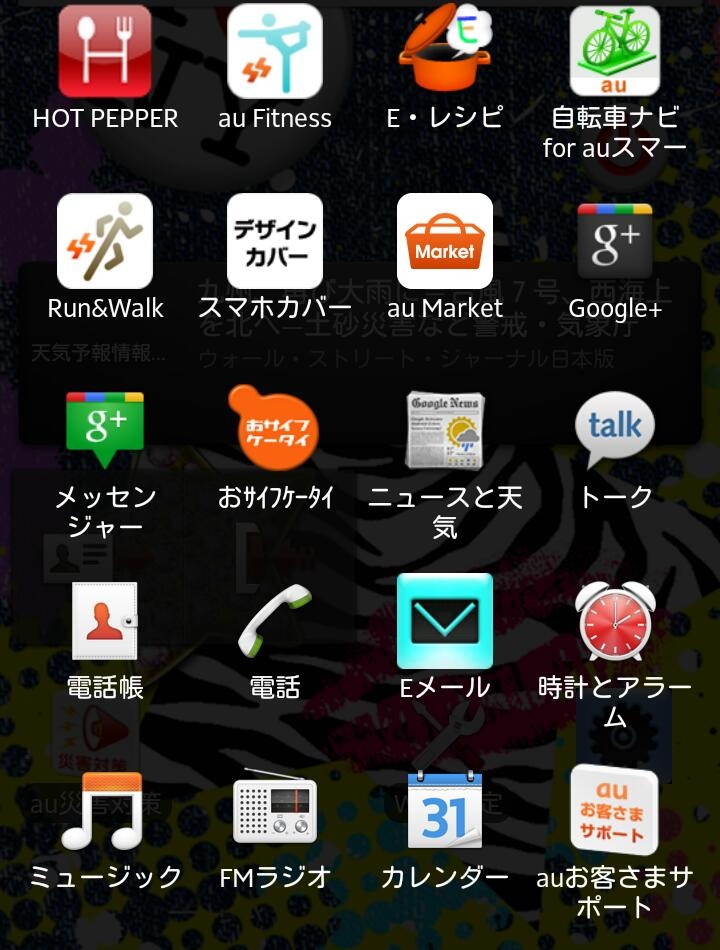Launch au Fitness
720x950 pixels.
pyautogui.click(x=275, y=52)
